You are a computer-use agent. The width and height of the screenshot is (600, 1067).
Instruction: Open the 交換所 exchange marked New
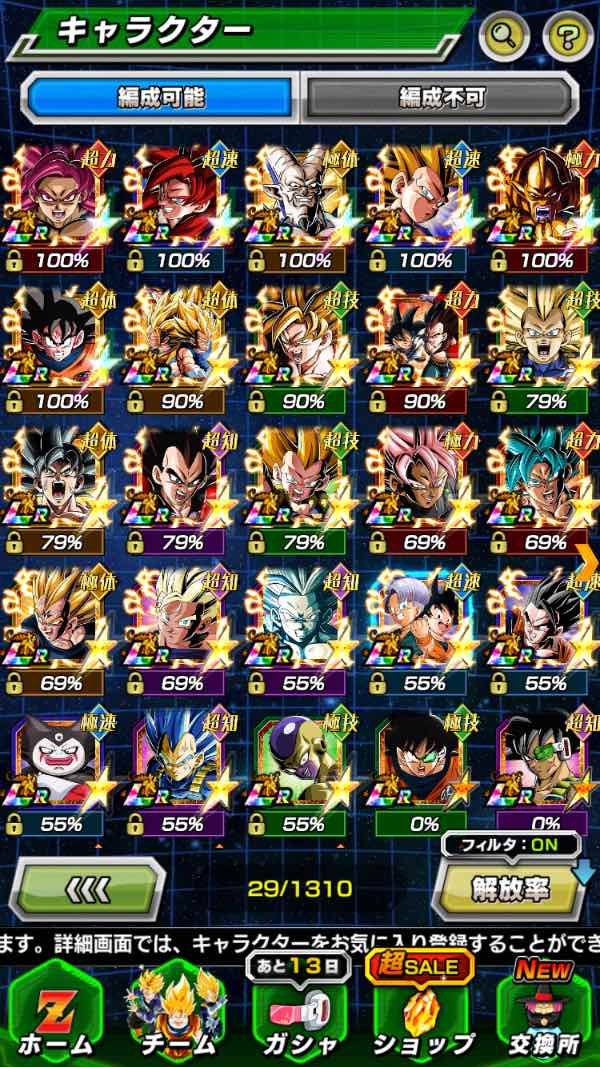pyautogui.click(x=545, y=1012)
